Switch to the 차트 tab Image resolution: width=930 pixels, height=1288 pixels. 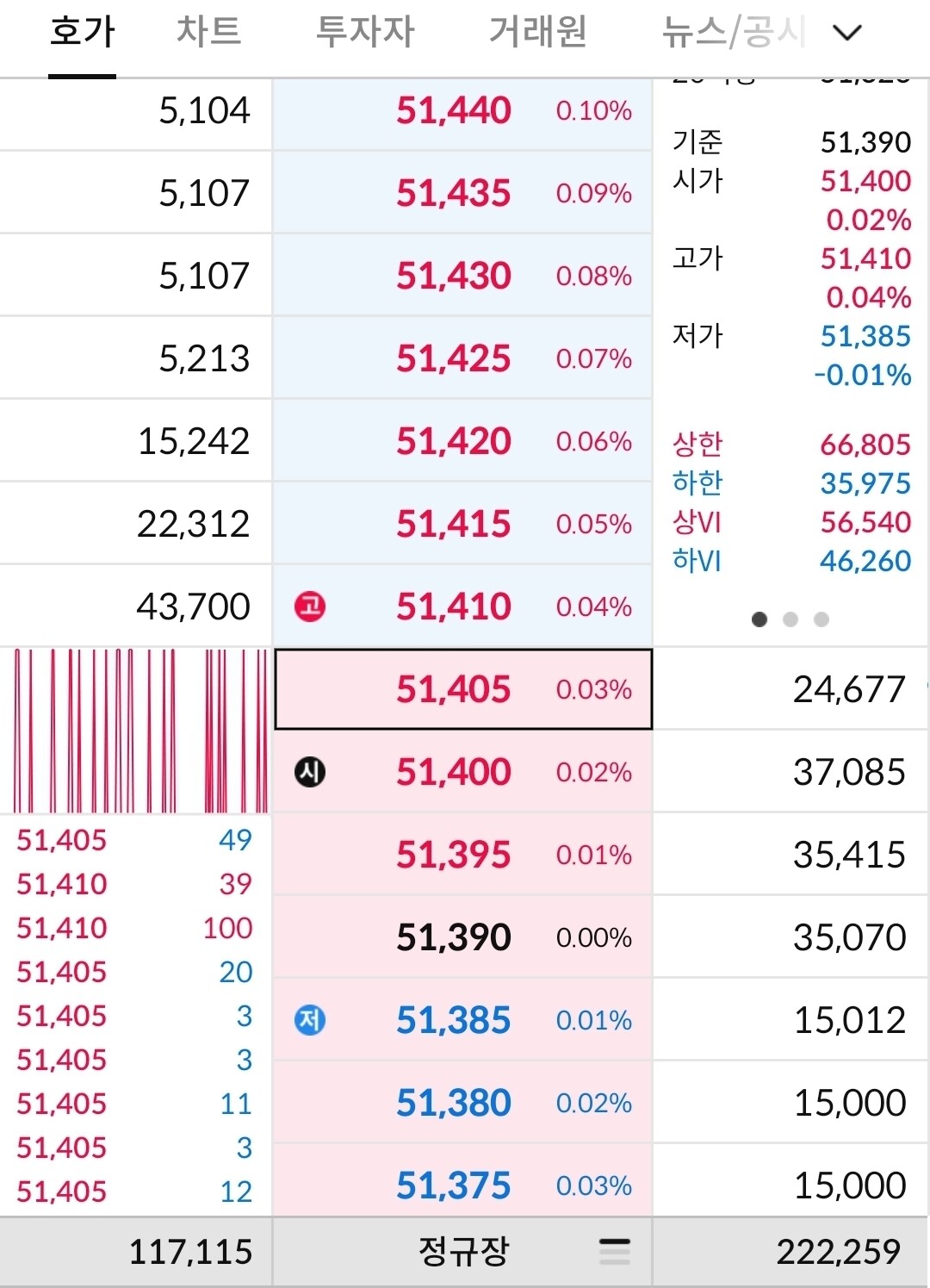coord(208,33)
